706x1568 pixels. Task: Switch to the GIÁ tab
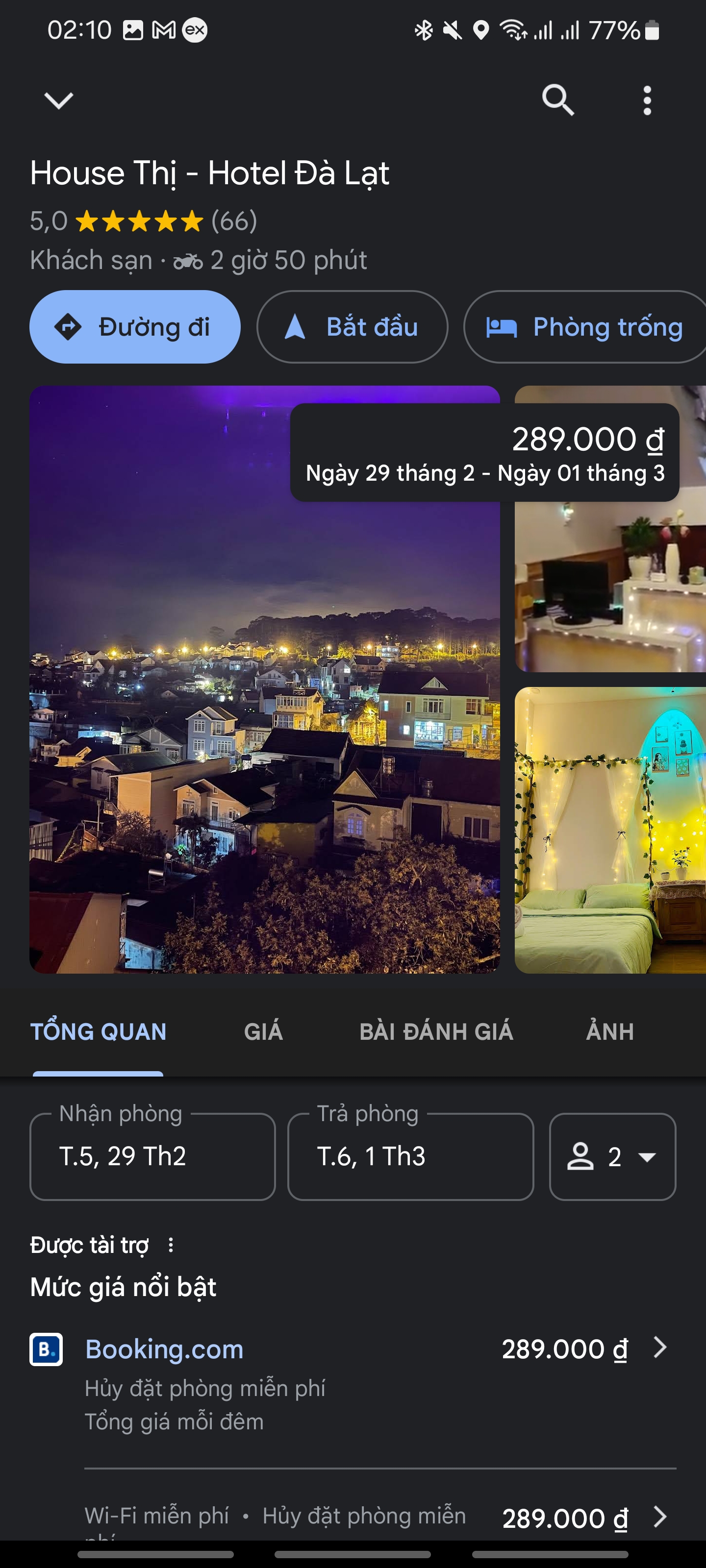[263, 1032]
